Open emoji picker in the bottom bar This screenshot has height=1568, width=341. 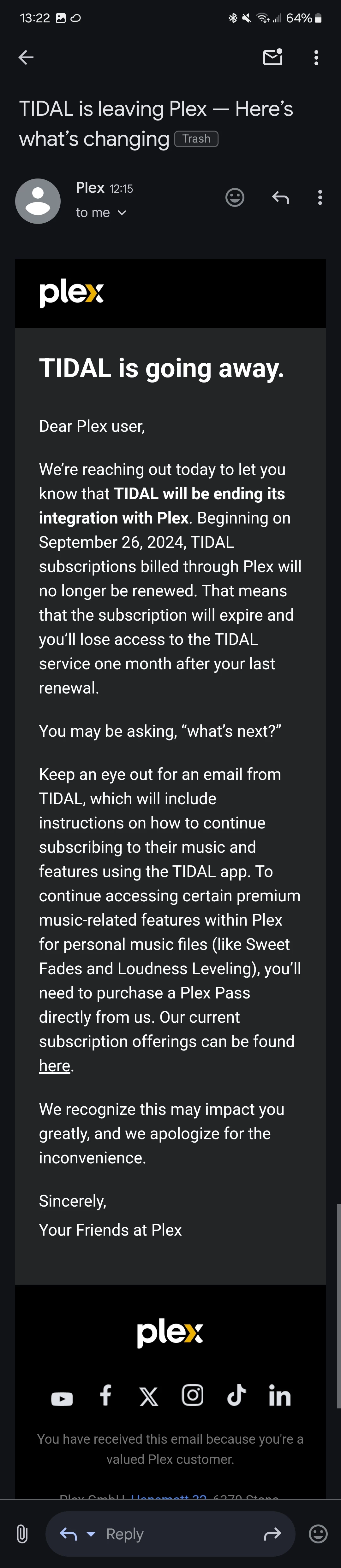click(x=318, y=1534)
